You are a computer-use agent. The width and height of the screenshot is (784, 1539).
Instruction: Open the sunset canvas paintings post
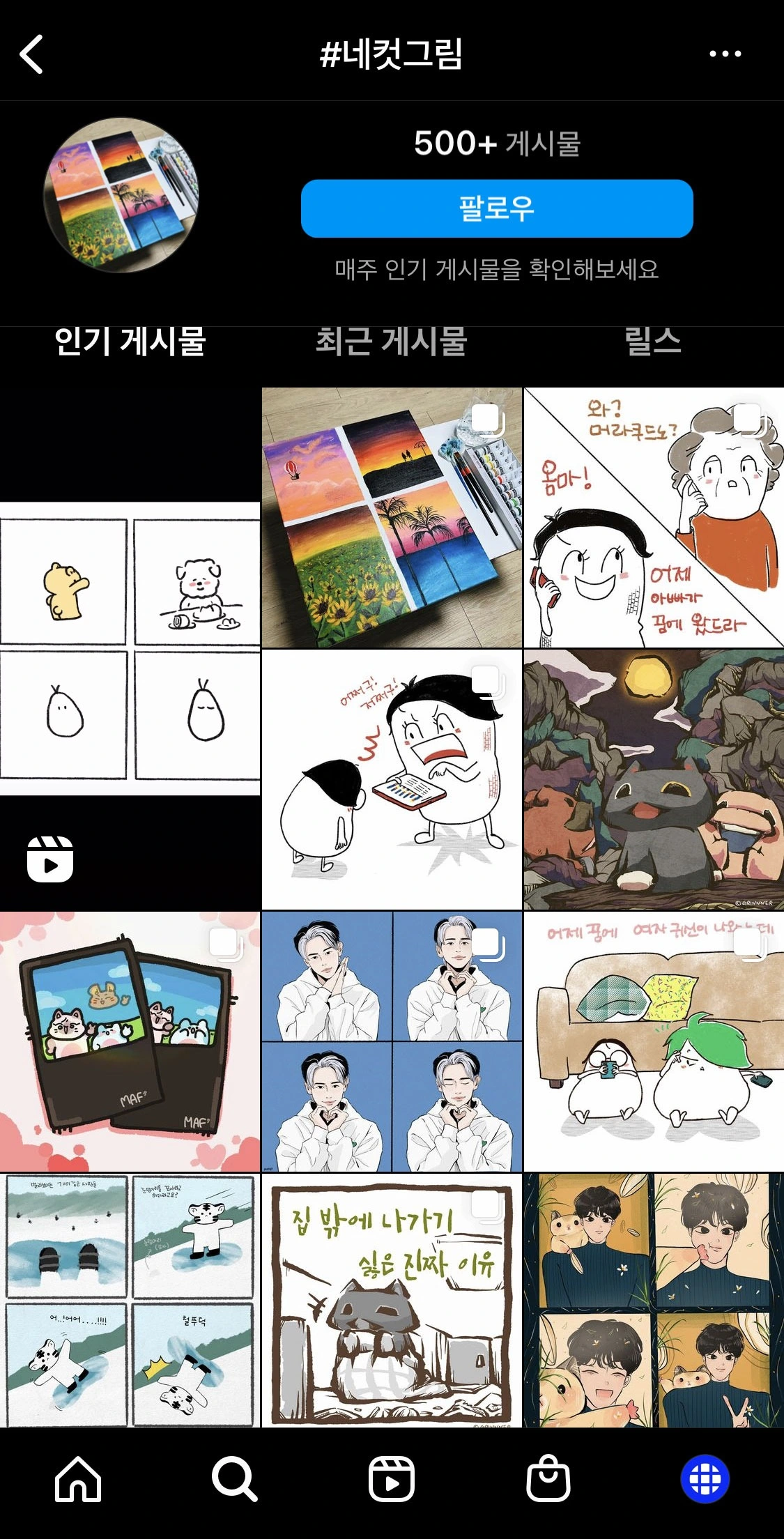click(392, 517)
